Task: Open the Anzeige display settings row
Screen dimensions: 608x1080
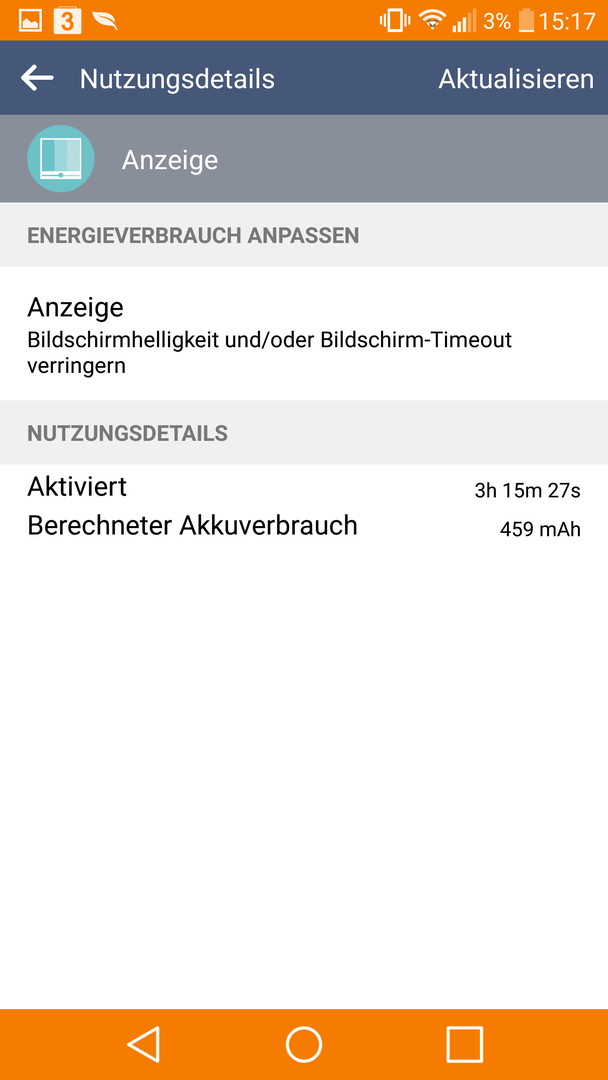Action: 304,333
